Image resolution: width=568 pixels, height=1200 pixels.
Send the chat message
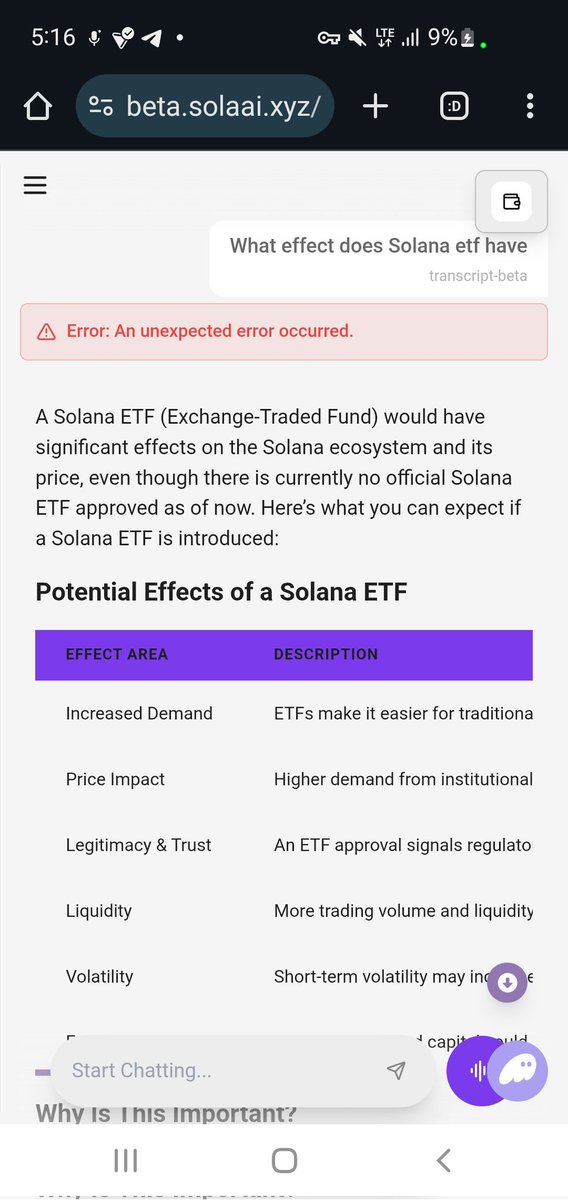[x=396, y=1070]
